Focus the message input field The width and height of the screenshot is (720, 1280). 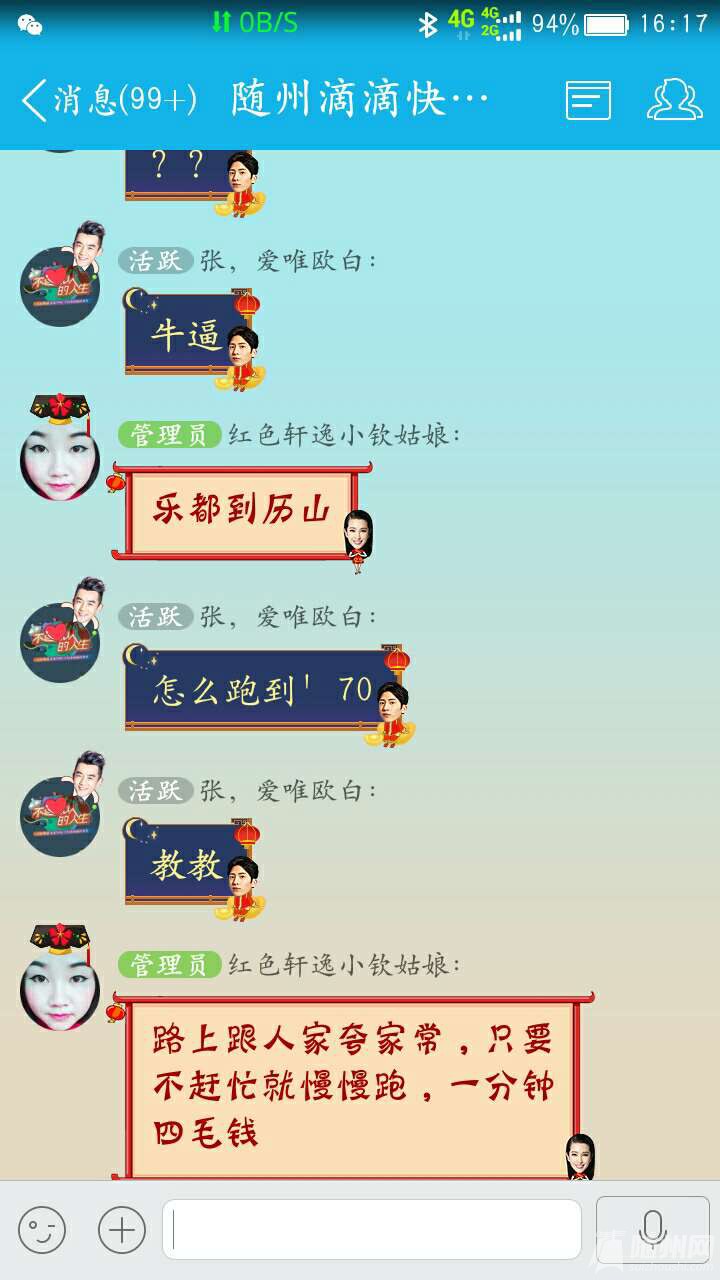[372, 1229]
